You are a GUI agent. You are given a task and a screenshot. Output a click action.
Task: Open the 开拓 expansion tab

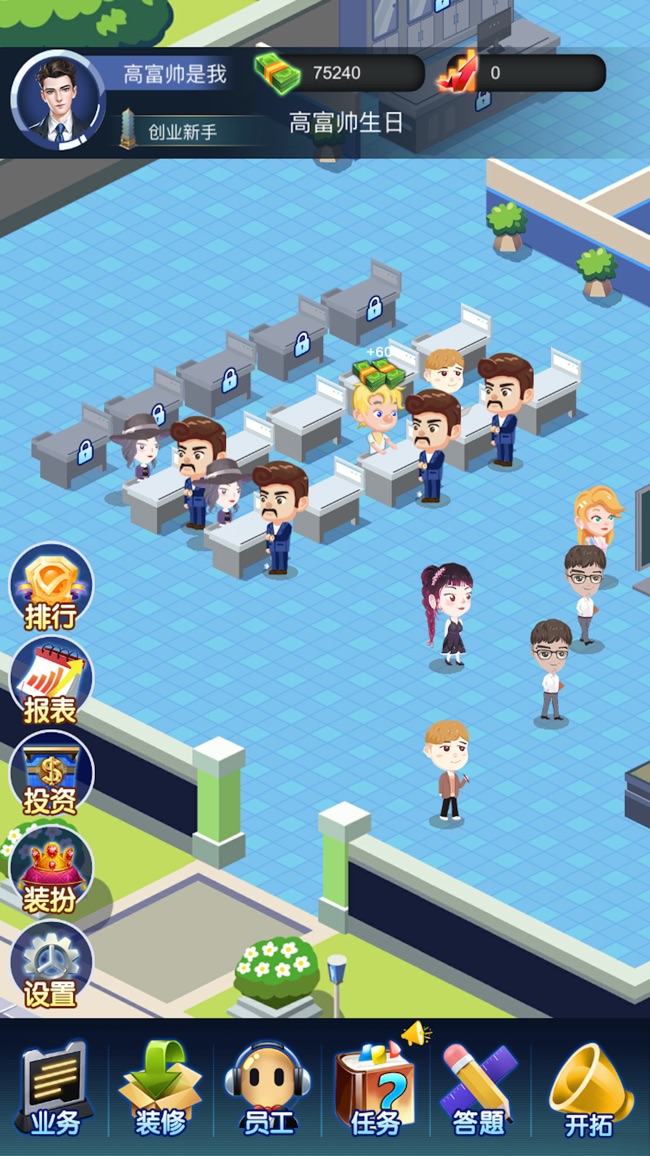[589, 1090]
